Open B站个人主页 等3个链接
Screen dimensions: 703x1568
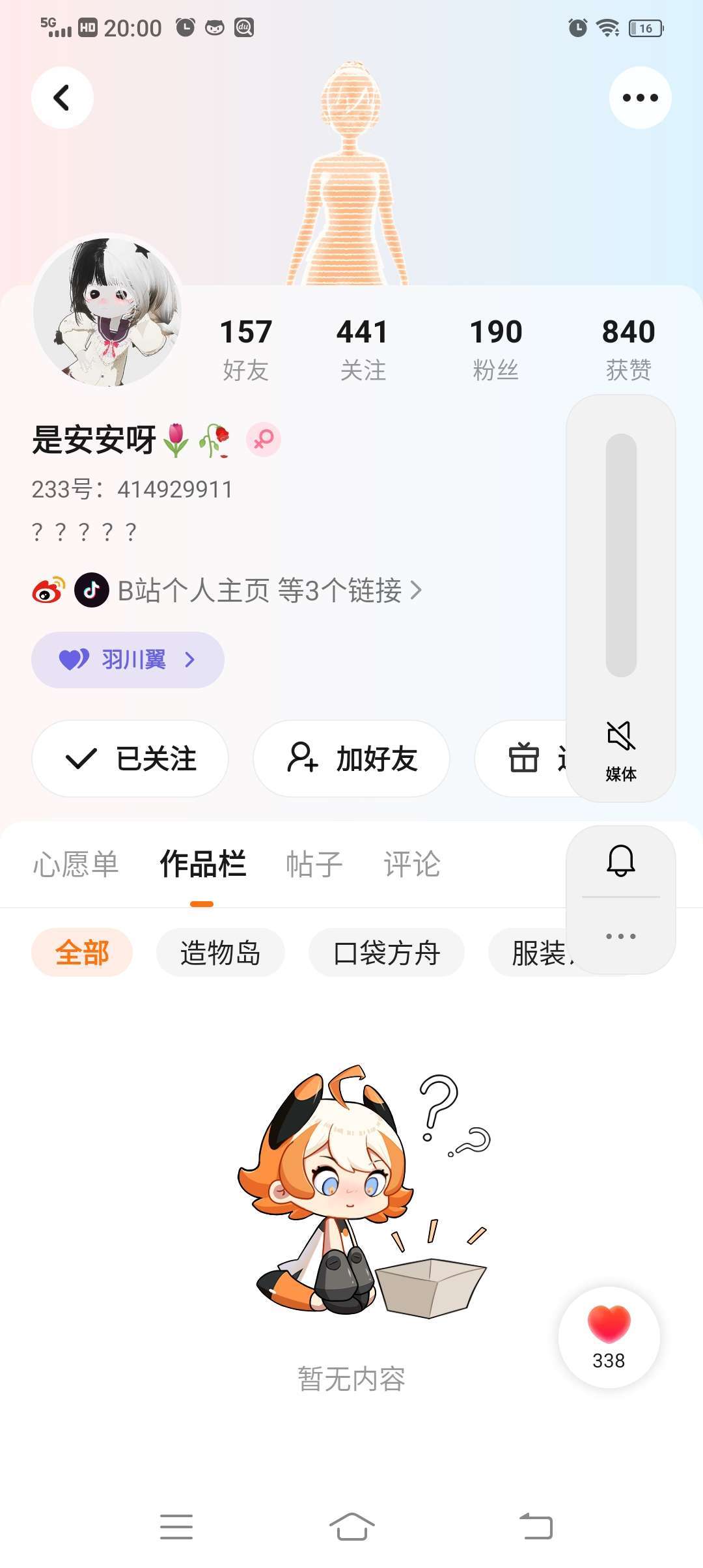pos(260,591)
